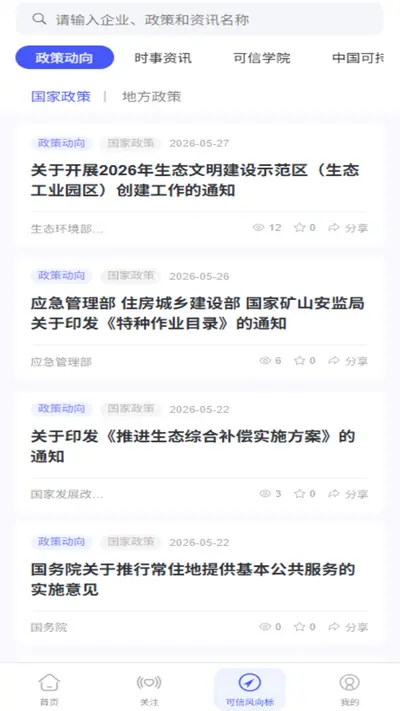Share the 生态环境部 notice
Image resolution: width=400 pixels, height=711 pixels.
coord(348,228)
